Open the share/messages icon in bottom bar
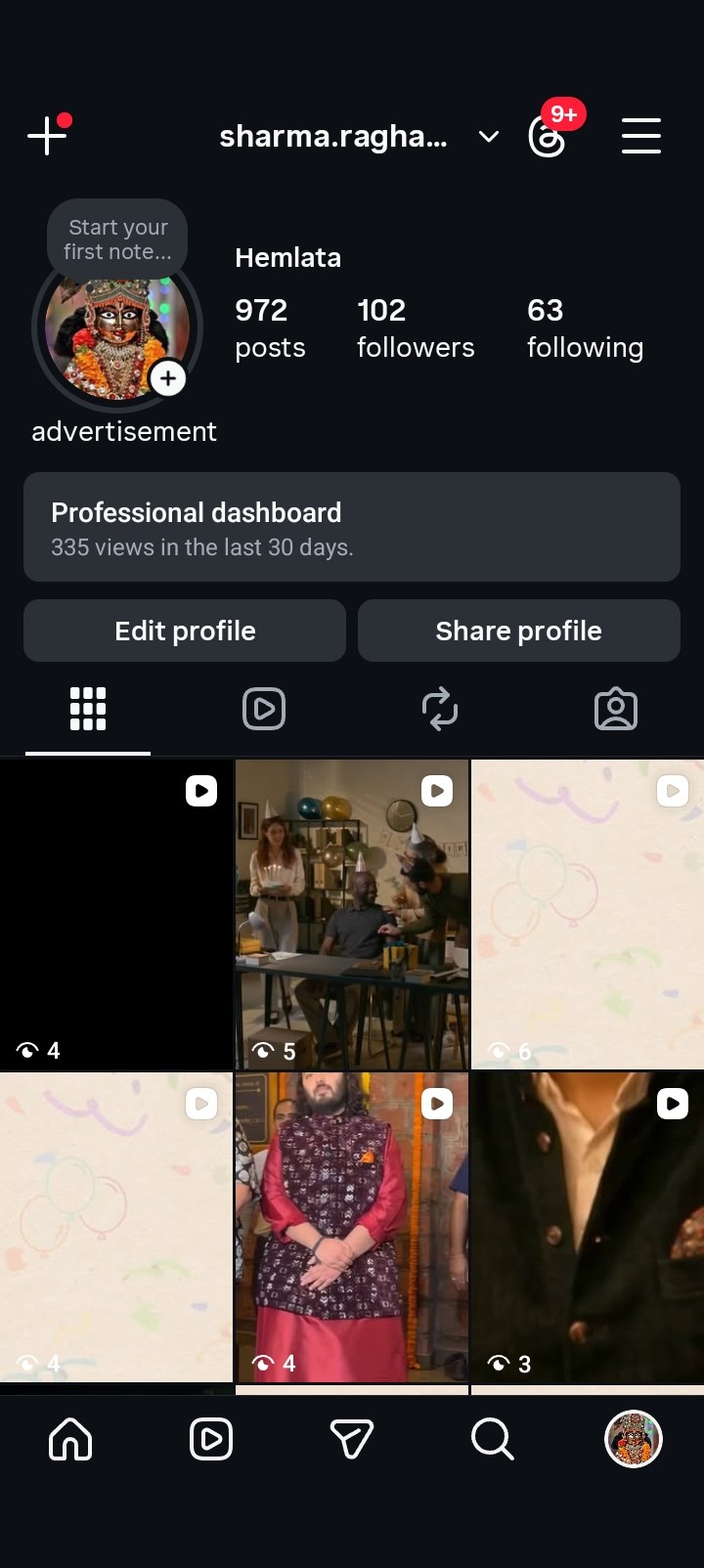The height and width of the screenshot is (1568, 704). 351,1439
